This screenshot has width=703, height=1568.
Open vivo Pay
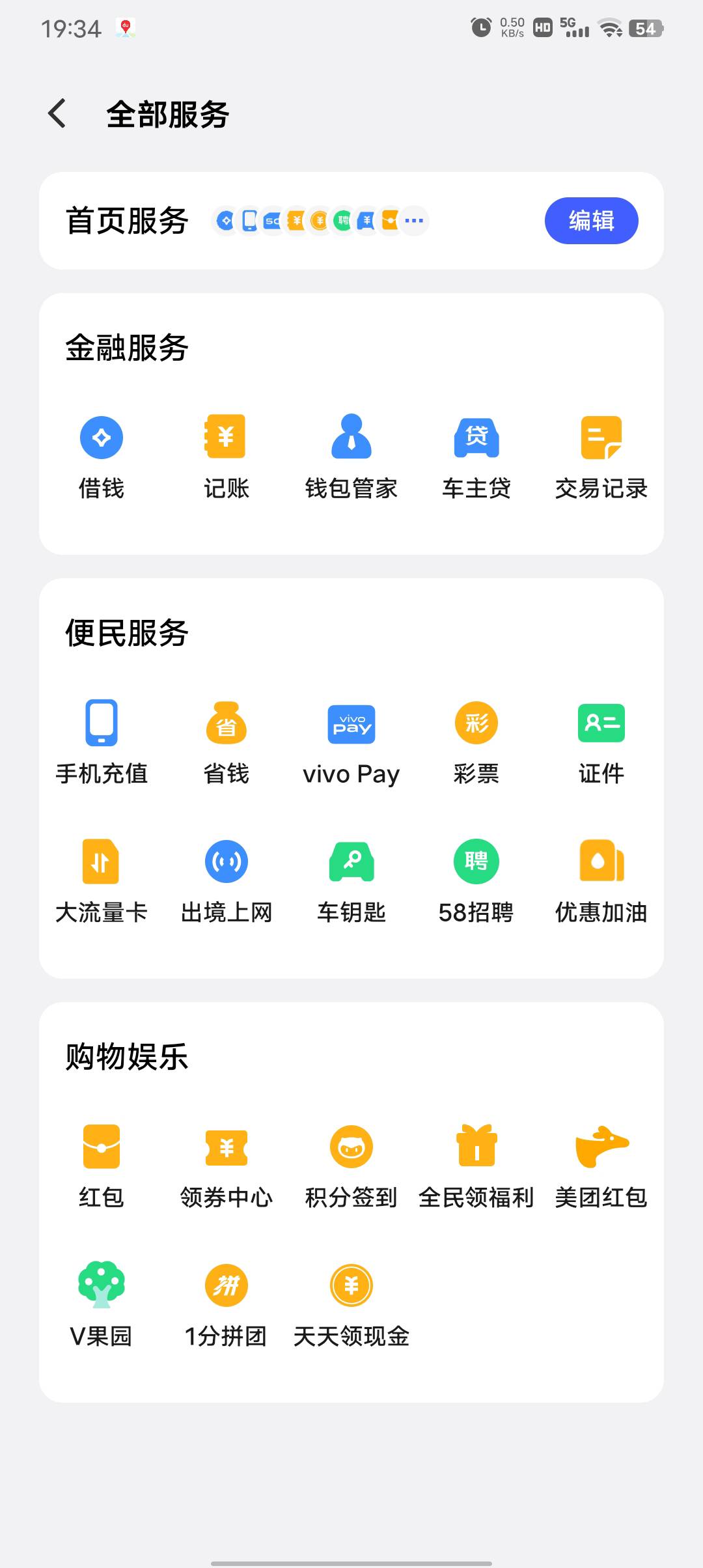coord(351,723)
